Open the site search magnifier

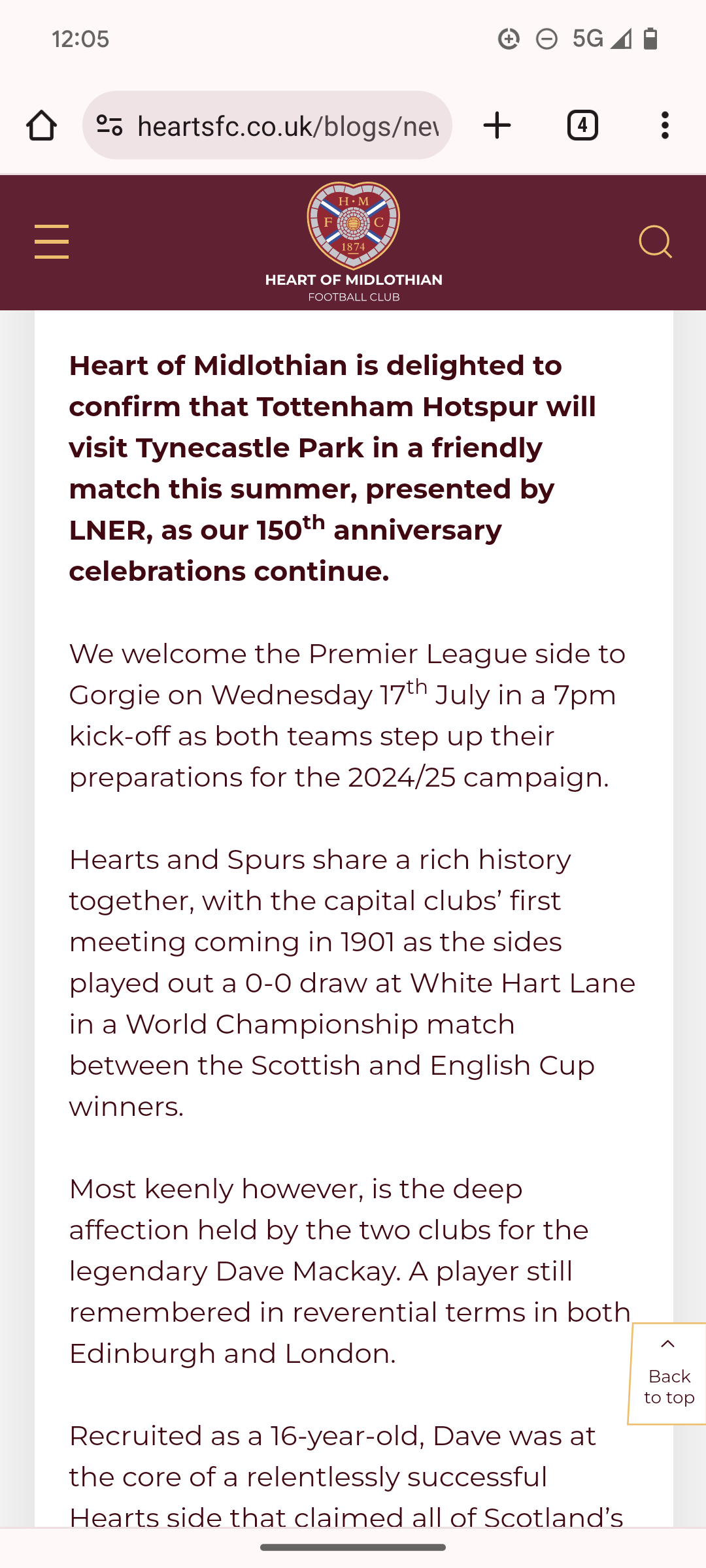pos(656,242)
